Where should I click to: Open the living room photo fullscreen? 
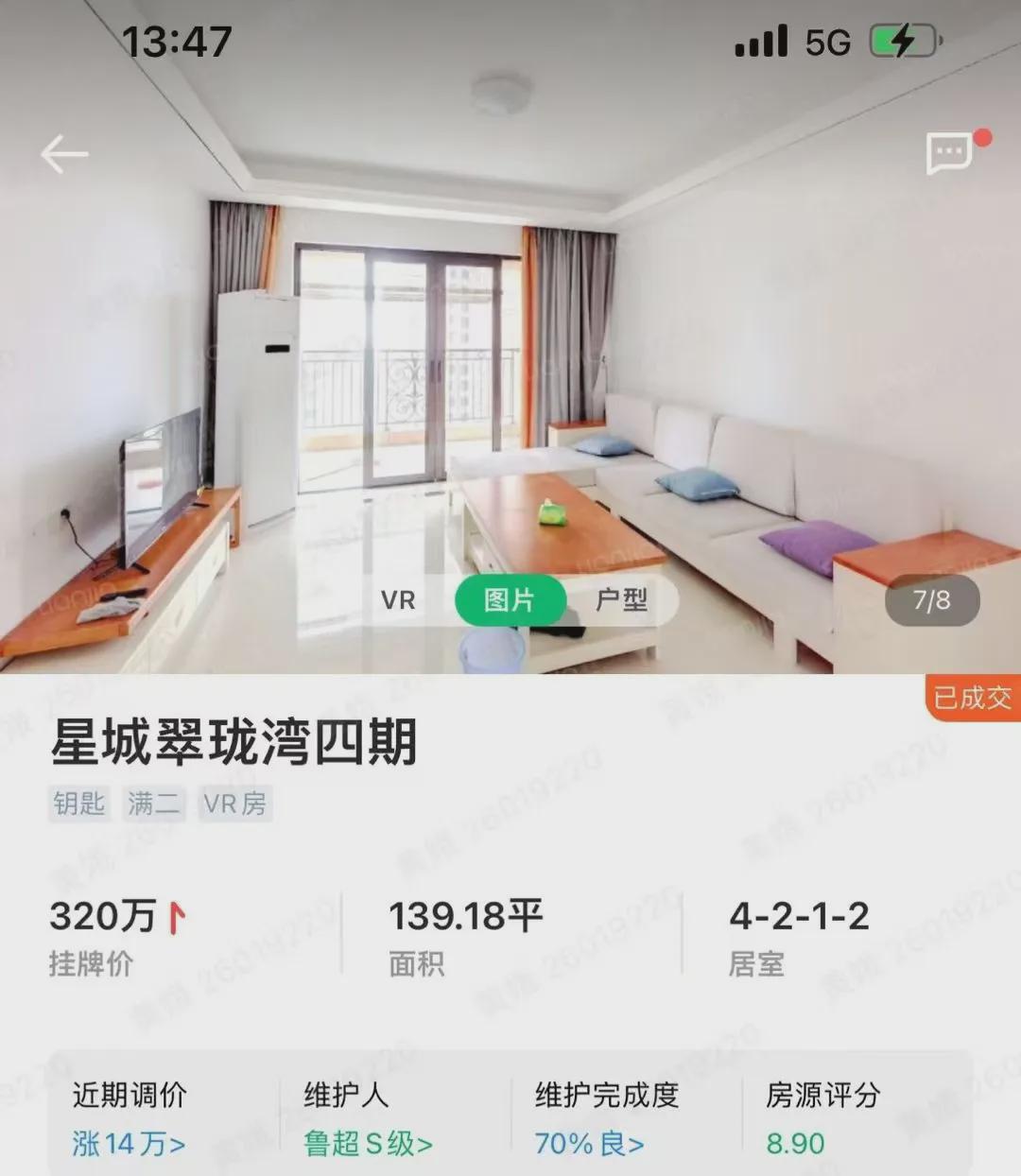(510, 378)
